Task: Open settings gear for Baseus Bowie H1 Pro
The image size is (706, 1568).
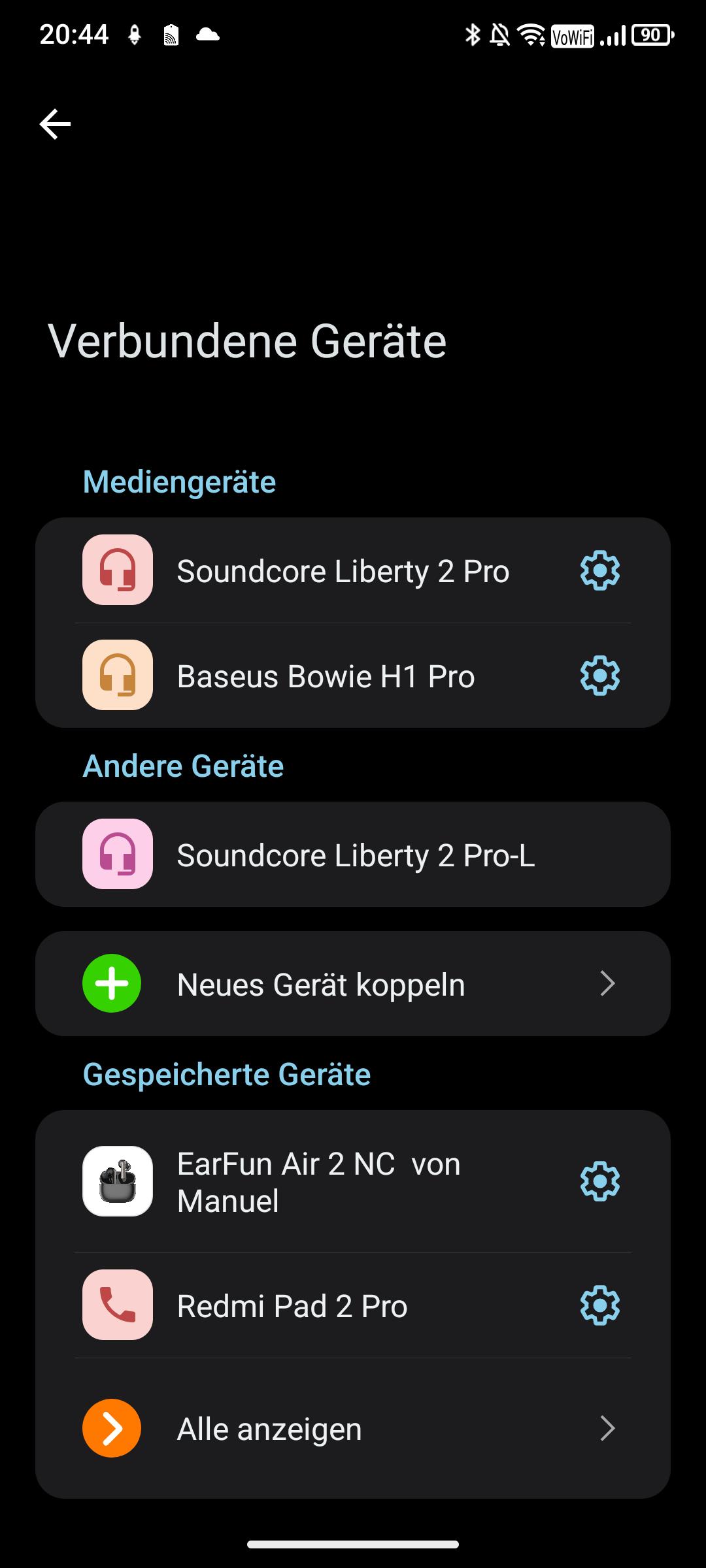Action: pyautogui.click(x=599, y=676)
